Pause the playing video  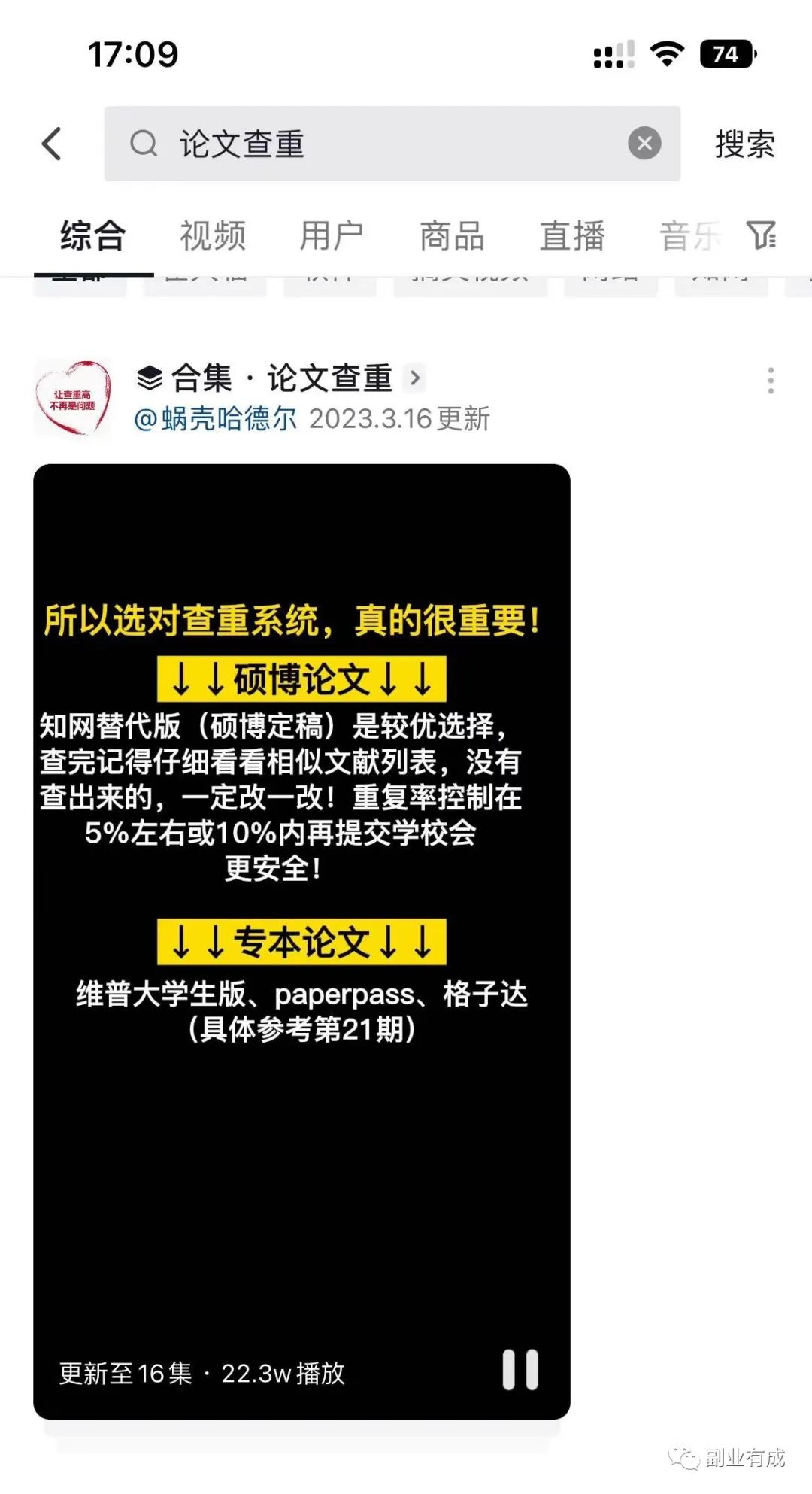pyautogui.click(x=520, y=1370)
